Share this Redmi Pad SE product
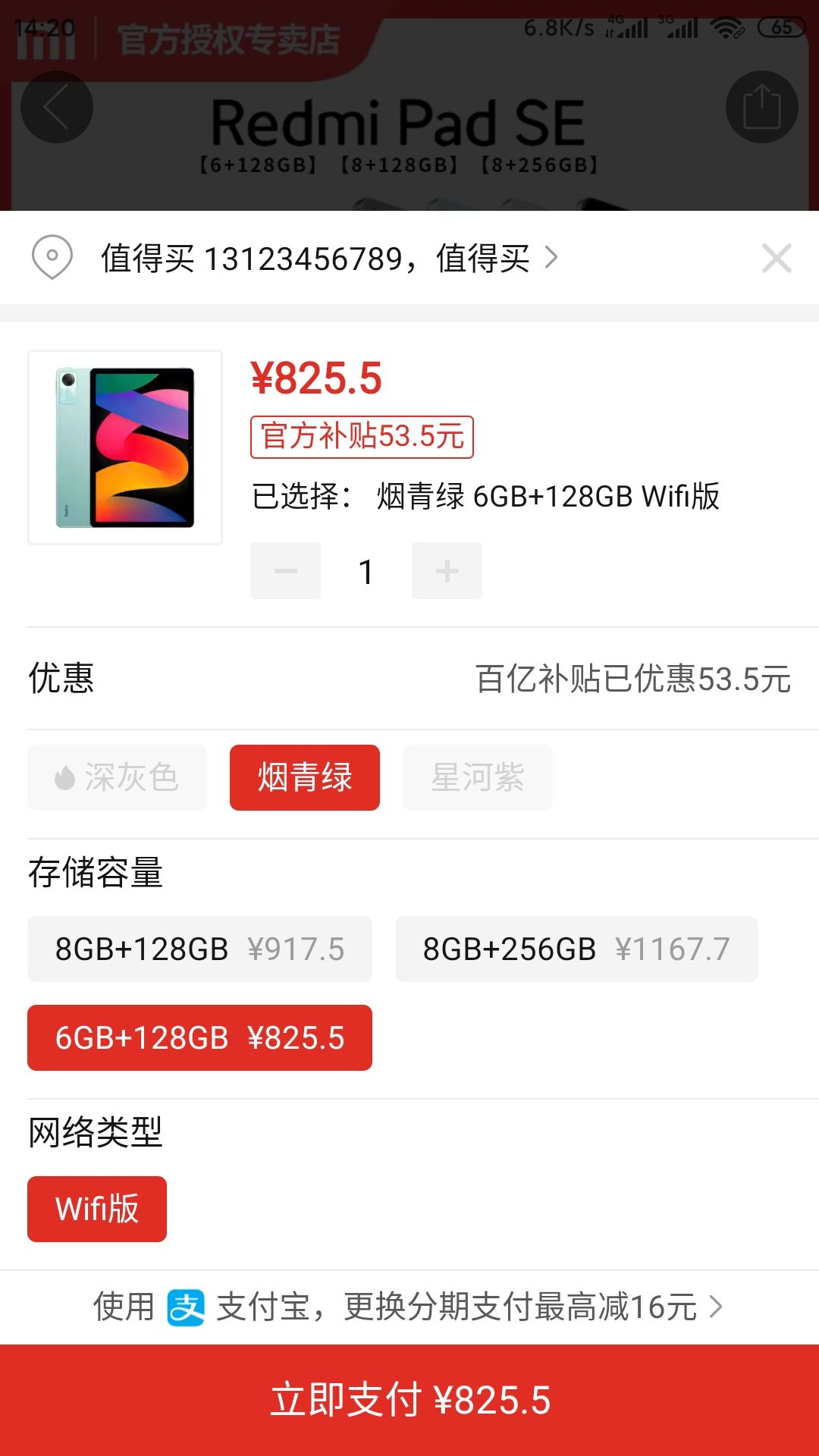 click(761, 107)
